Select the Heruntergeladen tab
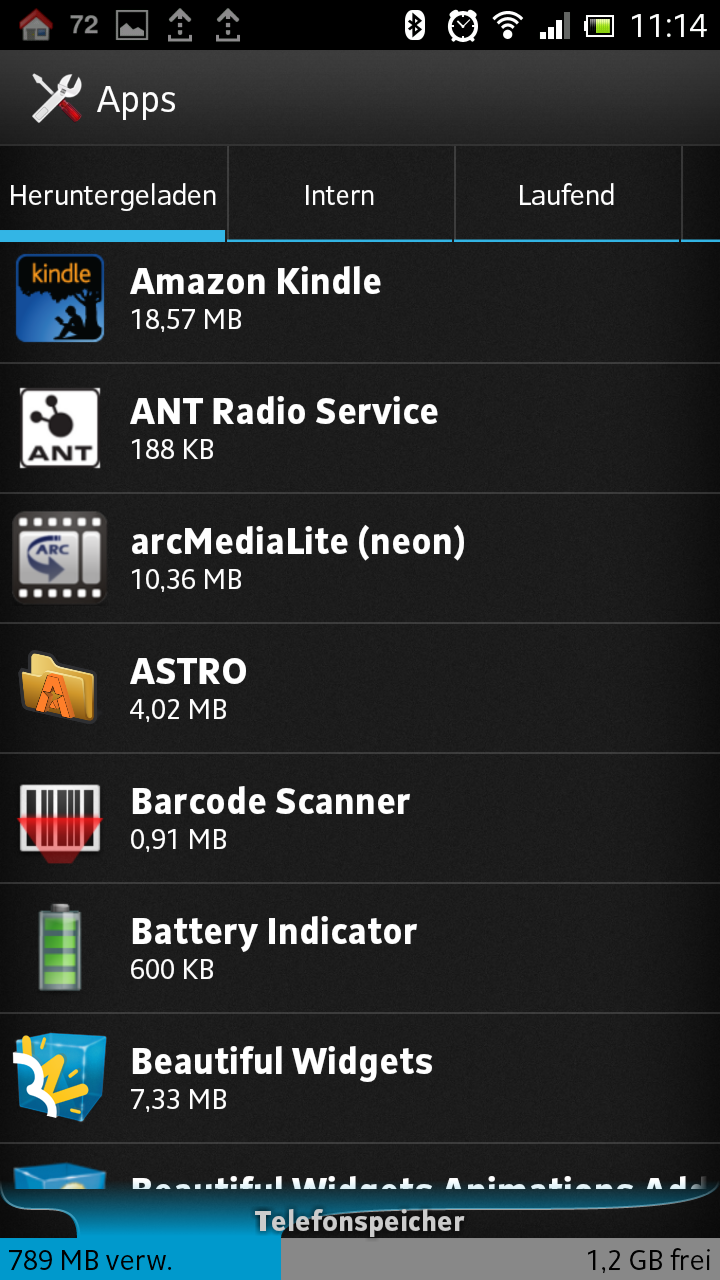 point(113,195)
